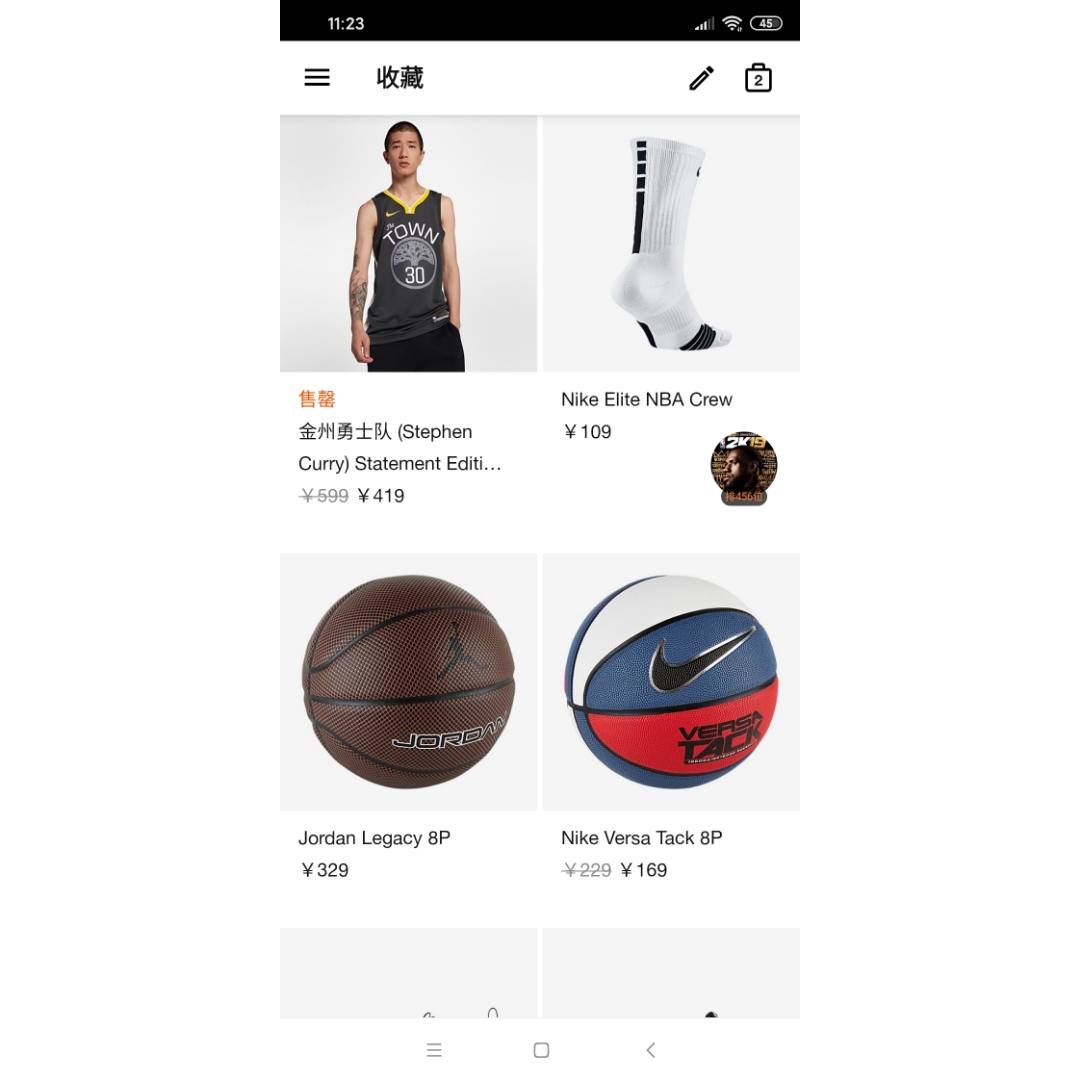Open the Stephen Curry Statement Edition jersey
Viewport: 1080px width, 1080px height.
pyautogui.click(x=408, y=245)
